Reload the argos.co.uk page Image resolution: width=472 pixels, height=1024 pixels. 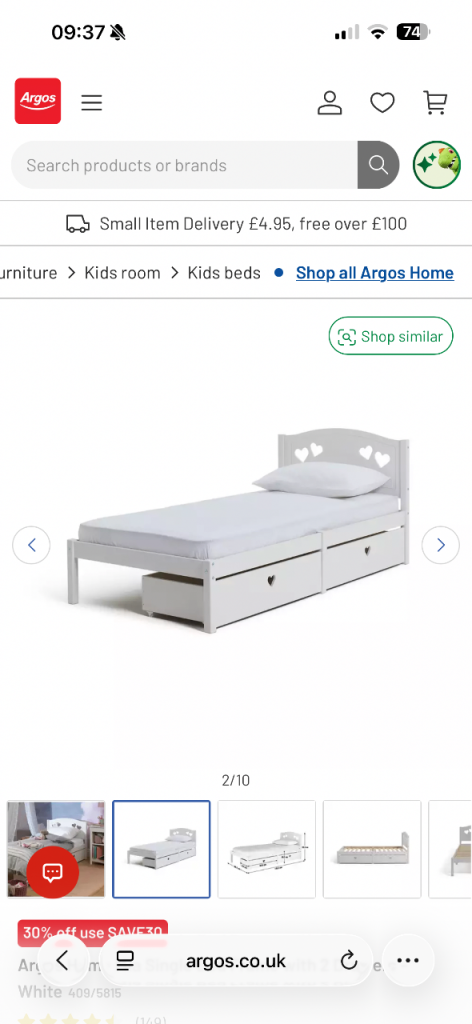point(349,961)
